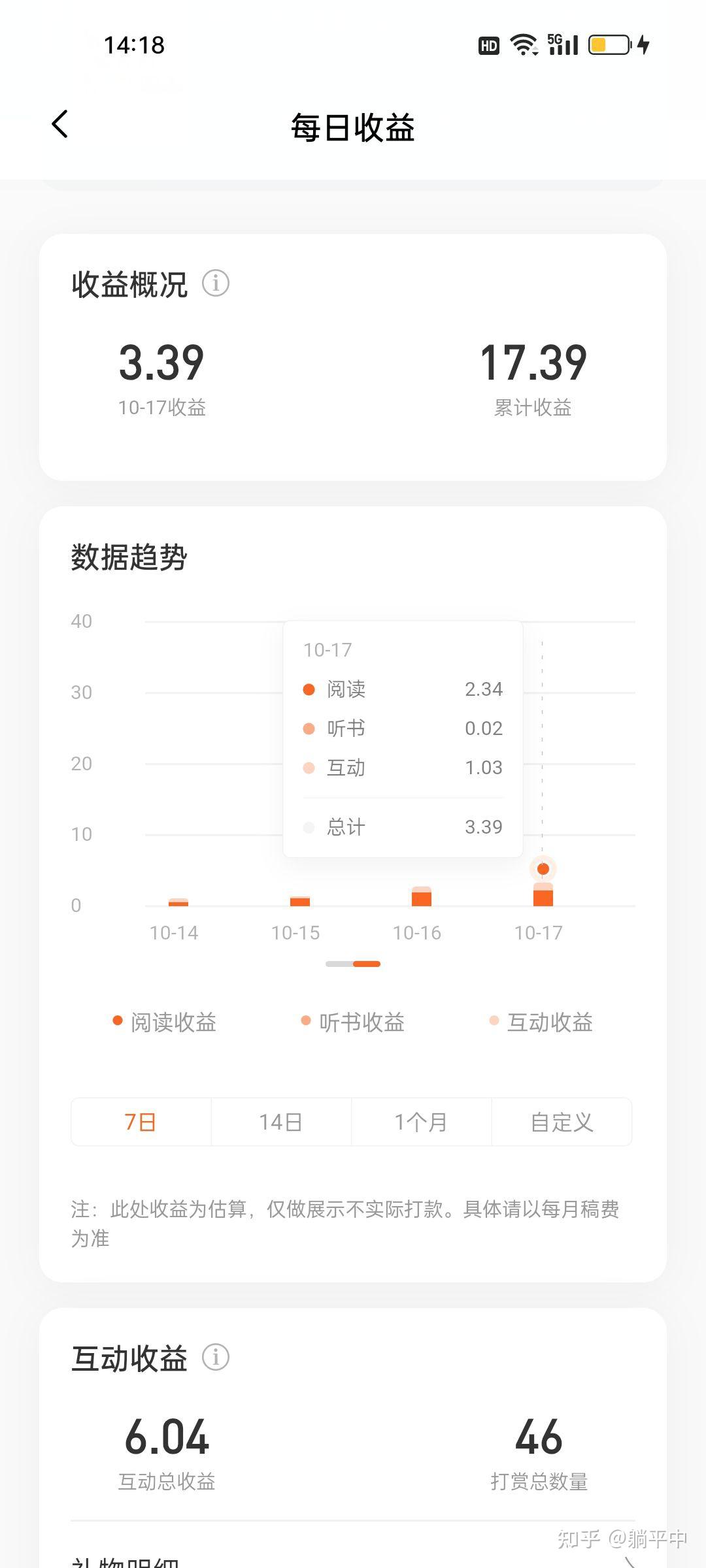Switch to the 14日 range

[280, 1122]
